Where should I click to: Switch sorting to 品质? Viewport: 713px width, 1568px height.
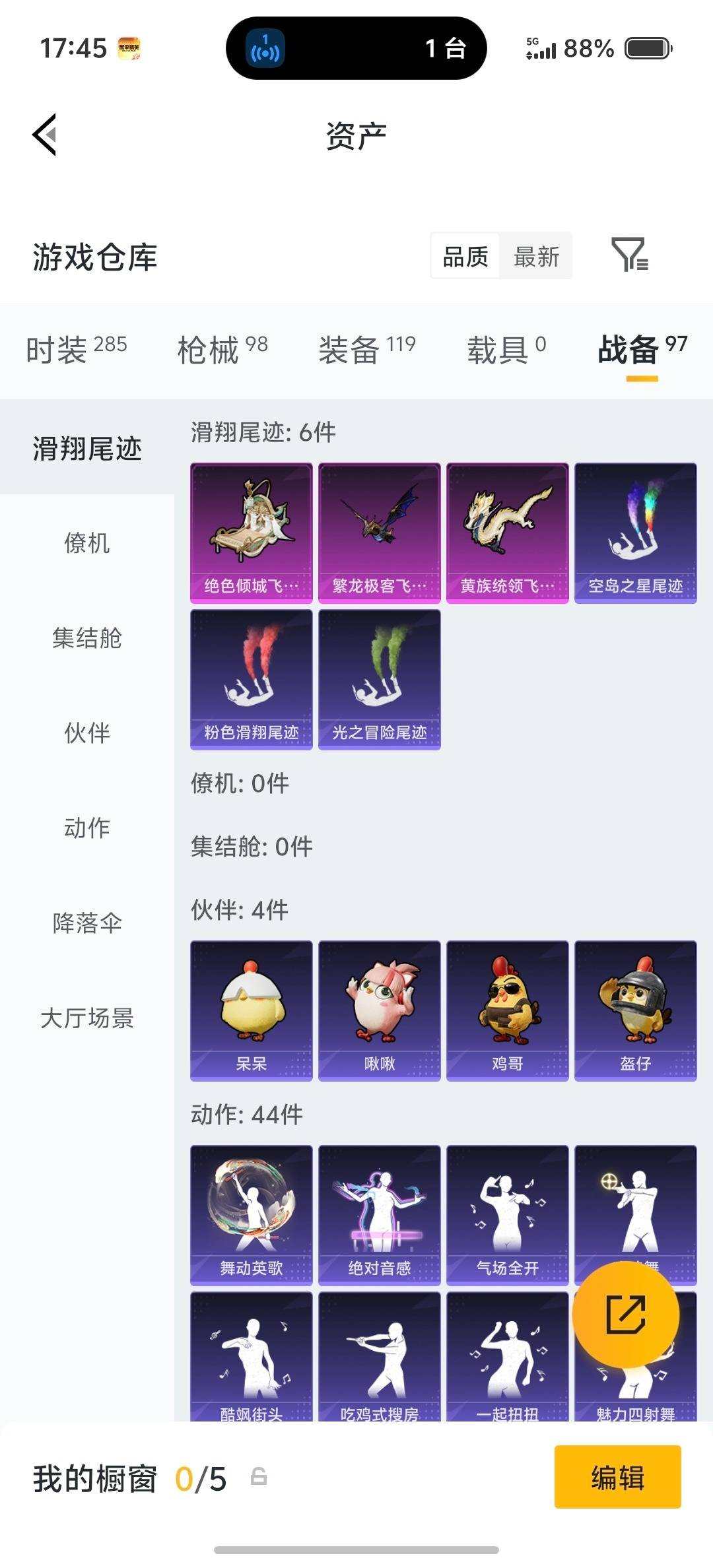point(465,257)
